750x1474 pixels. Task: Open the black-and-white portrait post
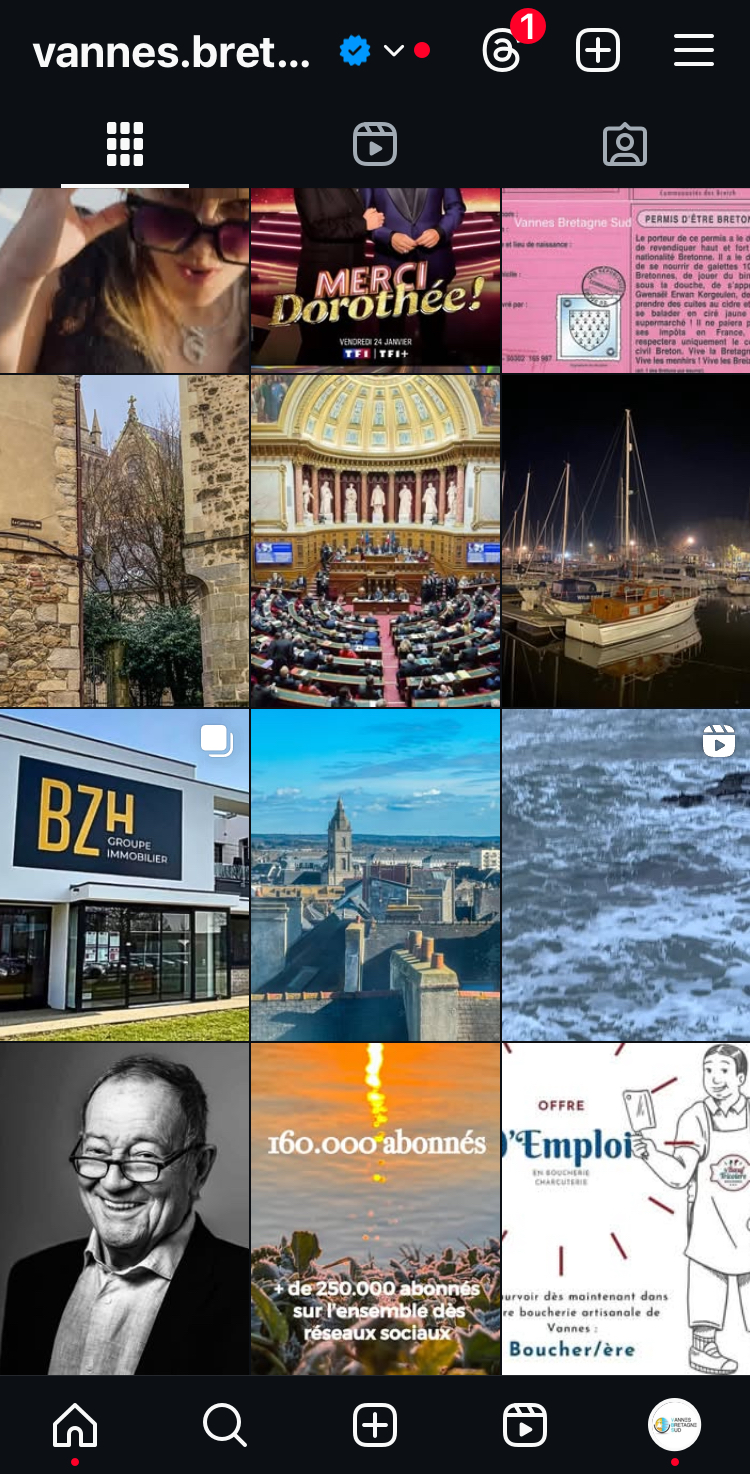124,1208
